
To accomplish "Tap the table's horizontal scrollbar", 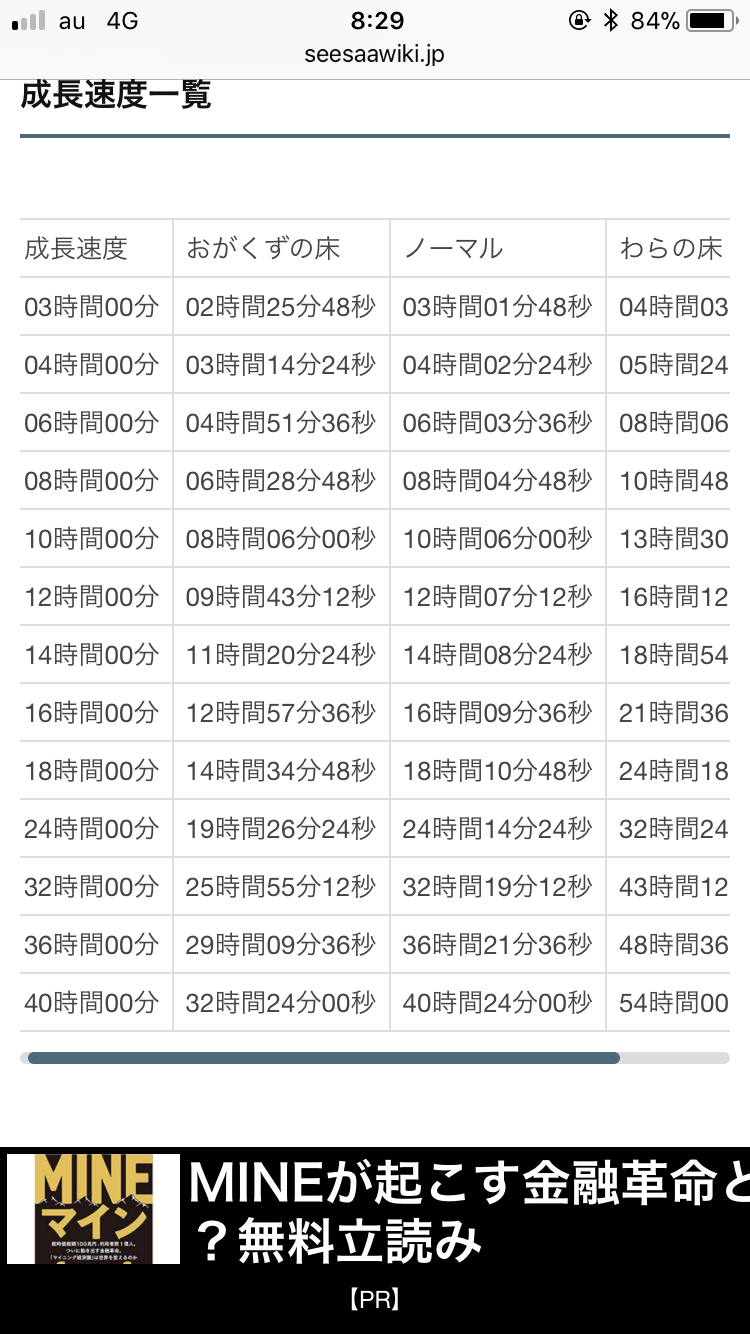I will [x=323, y=1058].
